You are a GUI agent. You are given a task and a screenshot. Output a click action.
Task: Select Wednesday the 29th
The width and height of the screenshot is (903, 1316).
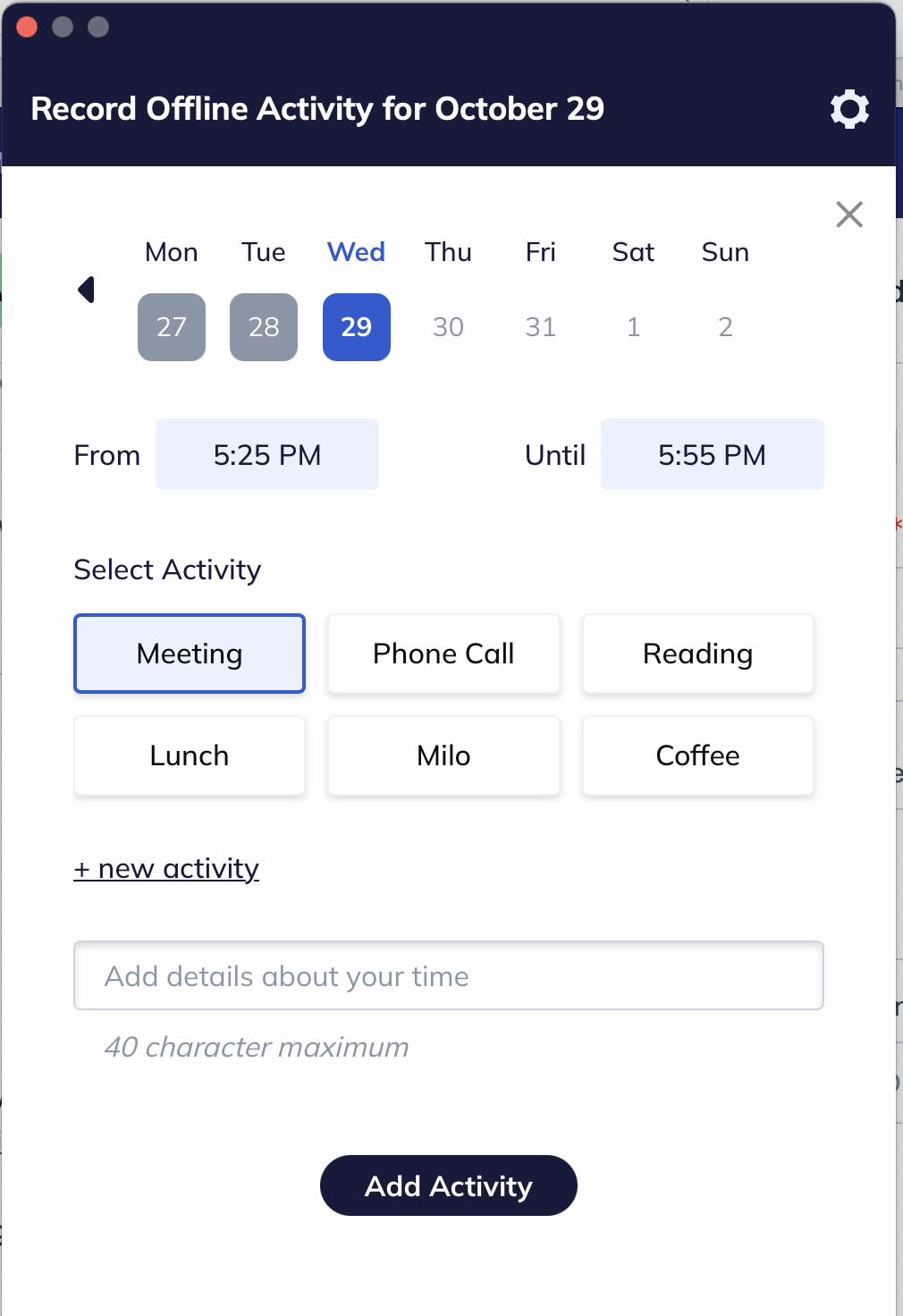tap(356, 327)
